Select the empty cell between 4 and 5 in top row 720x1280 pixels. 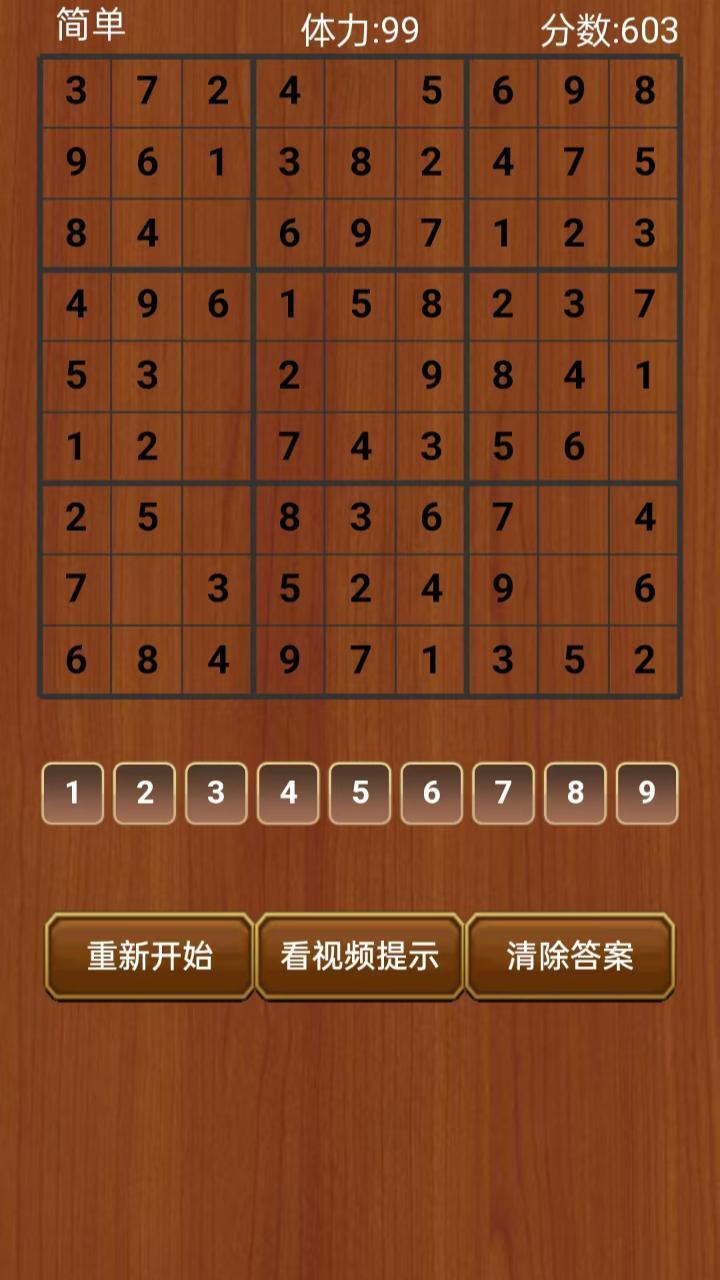tap(360, 91)
